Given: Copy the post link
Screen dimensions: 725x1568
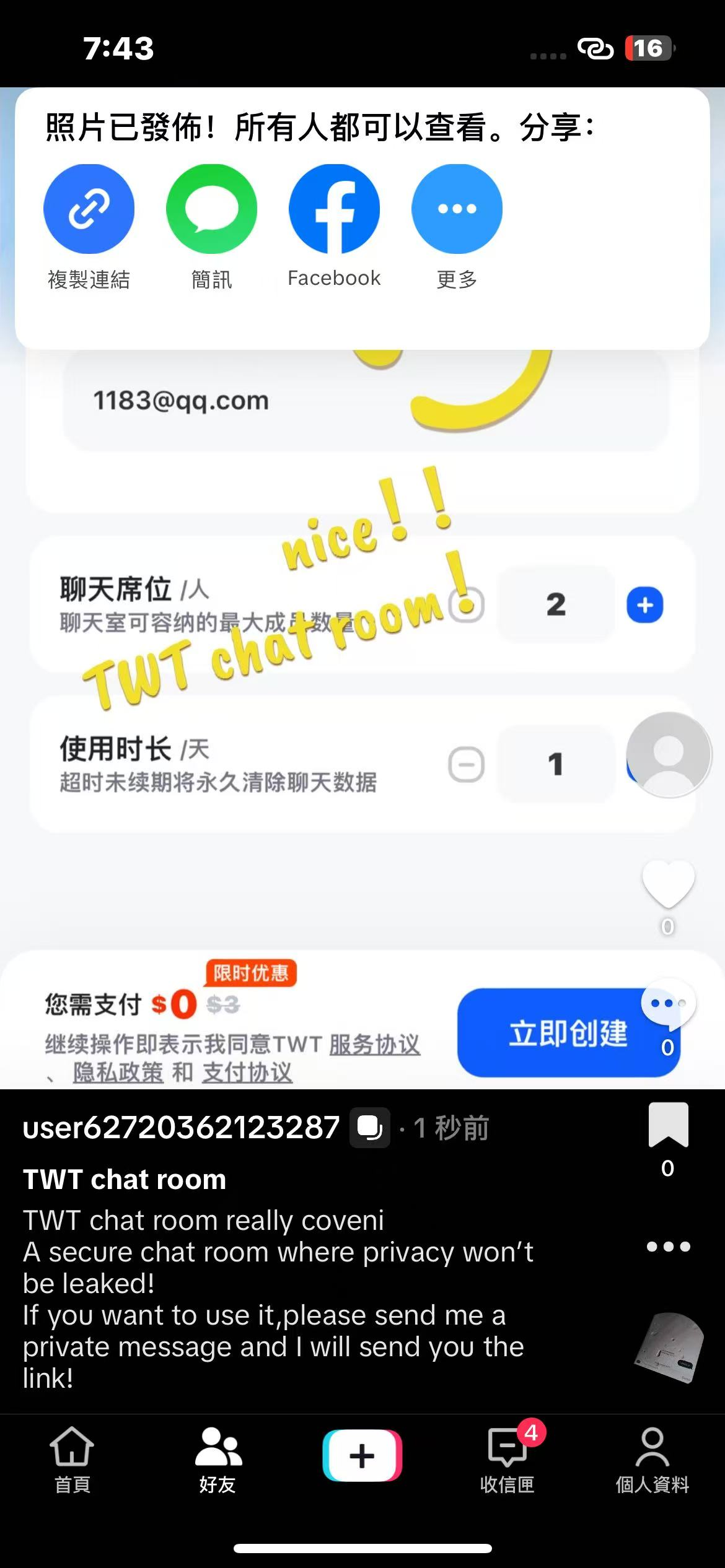Looking at the screenshot, I should pyautogui.click(x=89, y=209).
